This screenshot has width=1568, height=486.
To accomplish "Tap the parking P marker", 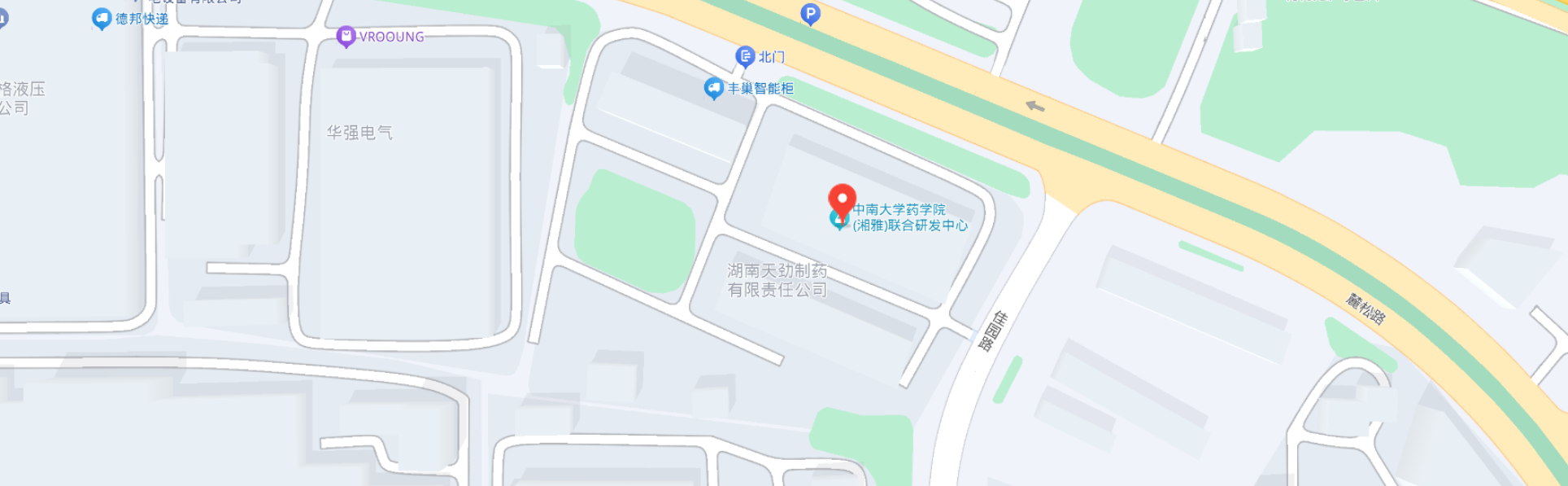I will (810, 14).
